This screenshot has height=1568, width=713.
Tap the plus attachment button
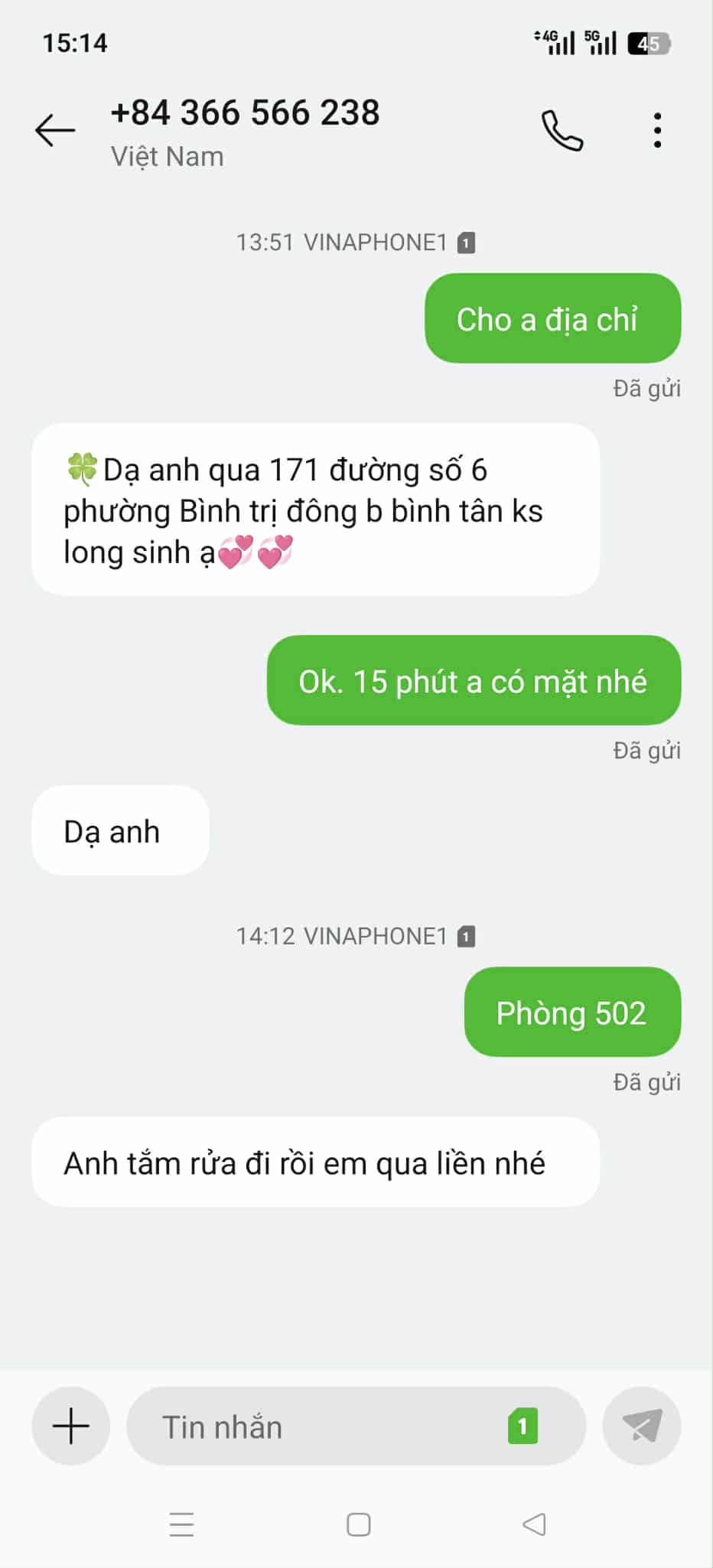(71, 1426)
